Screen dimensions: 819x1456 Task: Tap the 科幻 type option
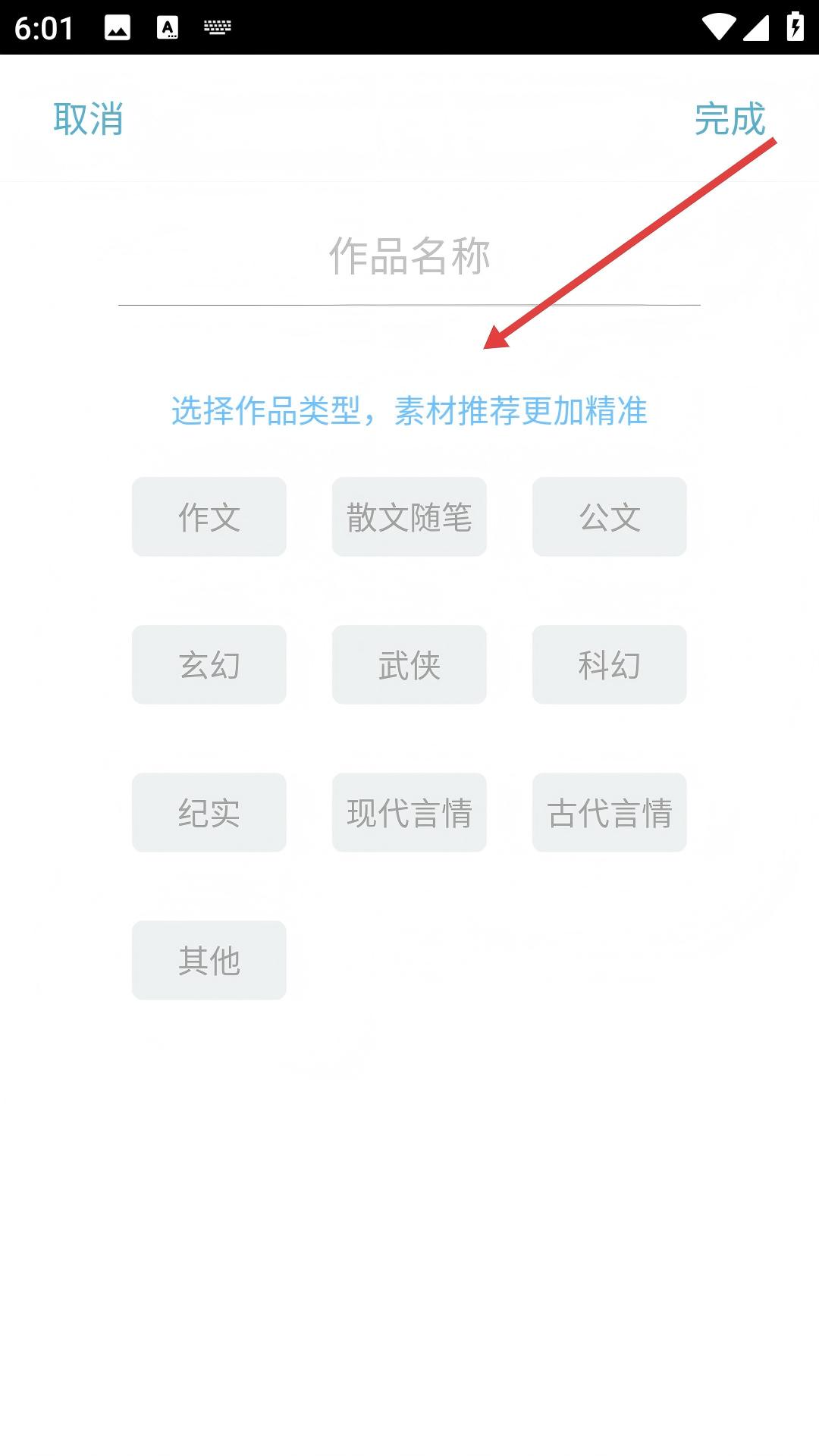point(610,665)
